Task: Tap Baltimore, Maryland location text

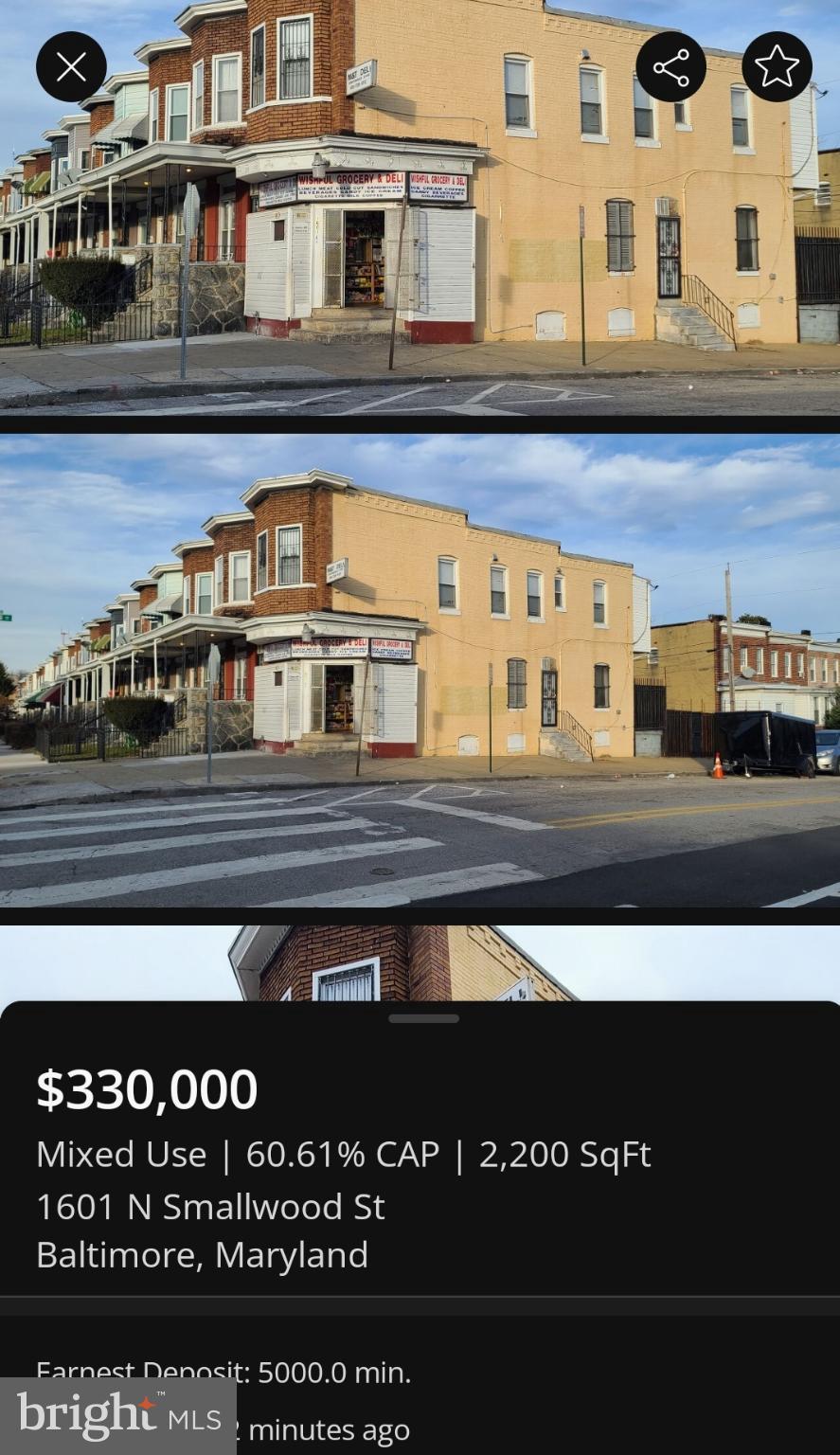Action: point(202,1254)
